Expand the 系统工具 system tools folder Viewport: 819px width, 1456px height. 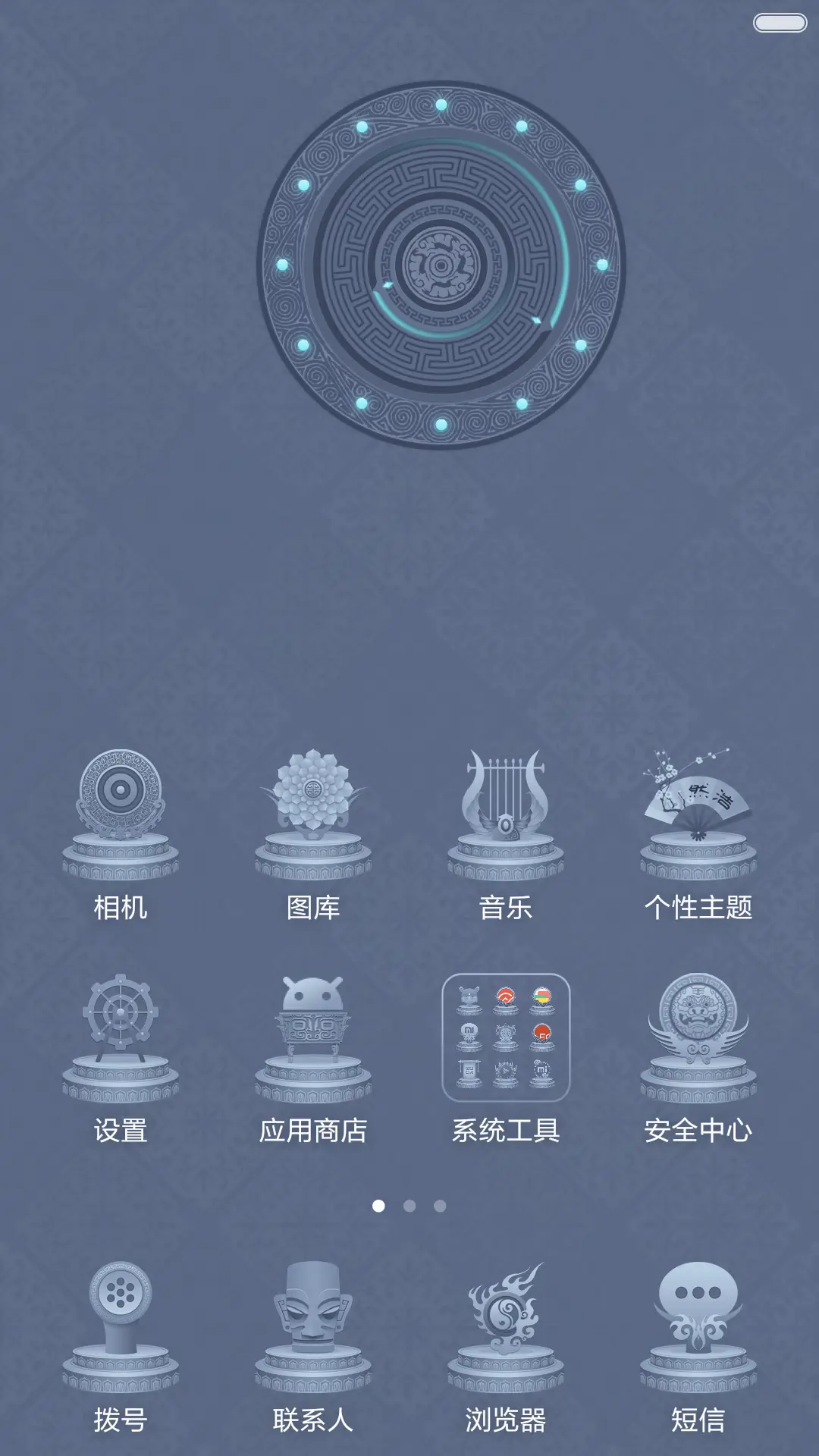[504, 1031]
